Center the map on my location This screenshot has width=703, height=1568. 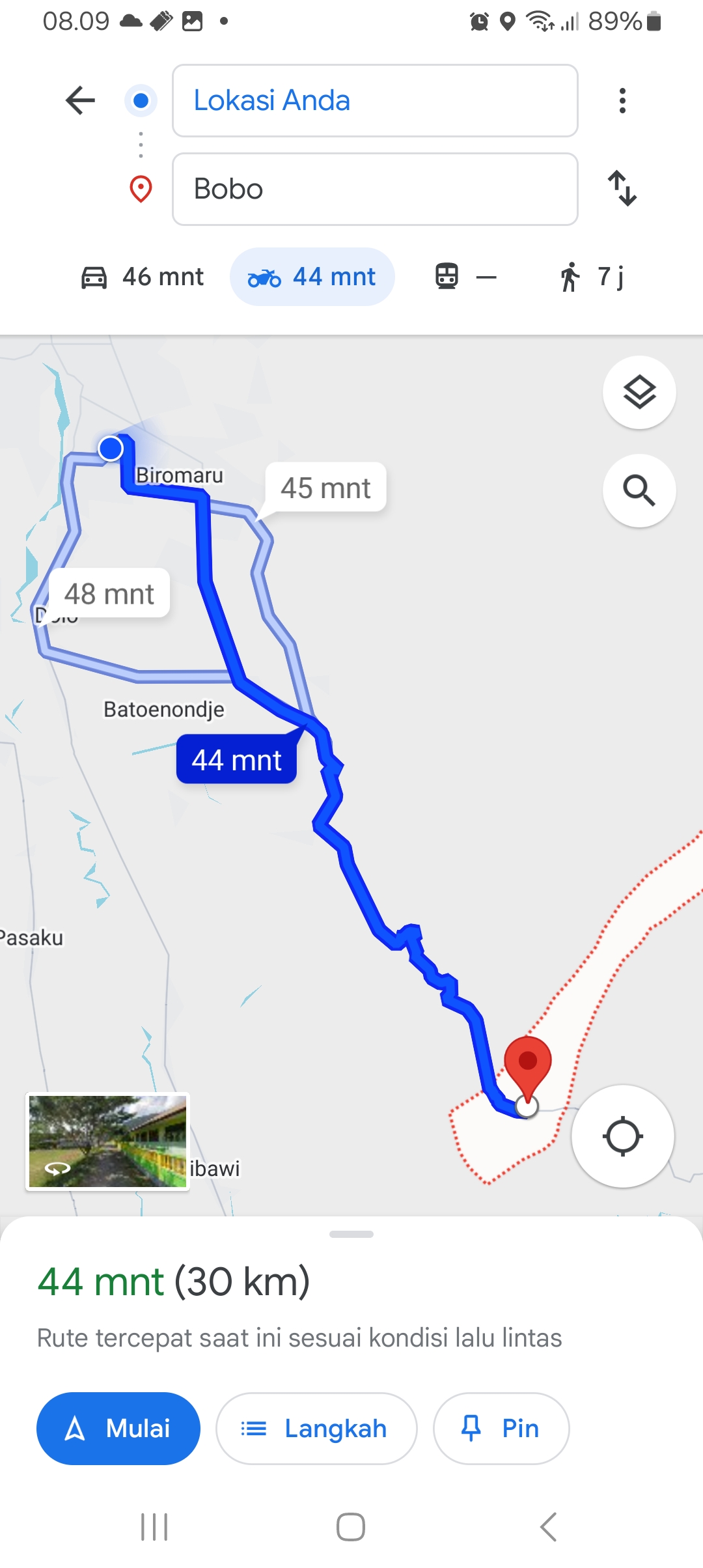623,1136
